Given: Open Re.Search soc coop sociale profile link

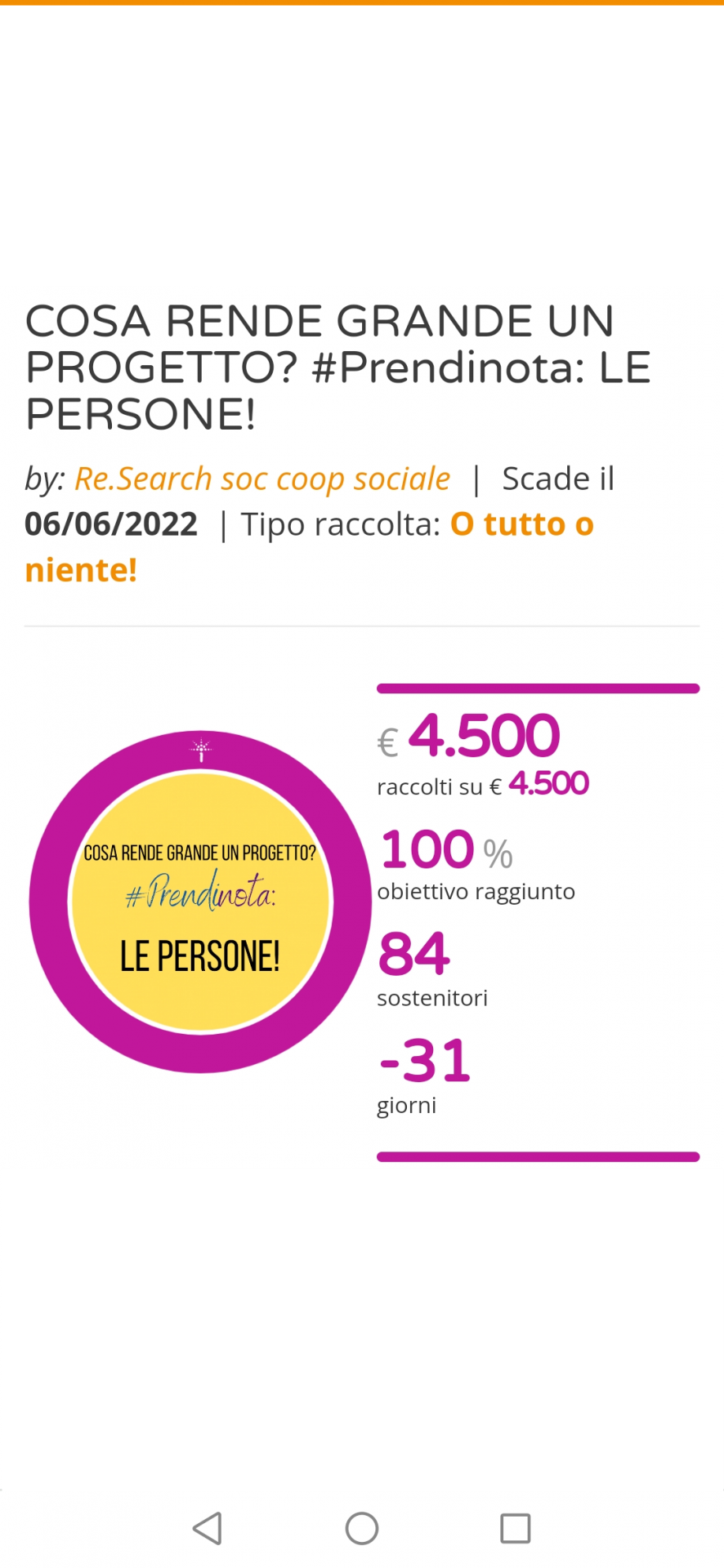Looking at the screenshot, I should pos(262,479).
